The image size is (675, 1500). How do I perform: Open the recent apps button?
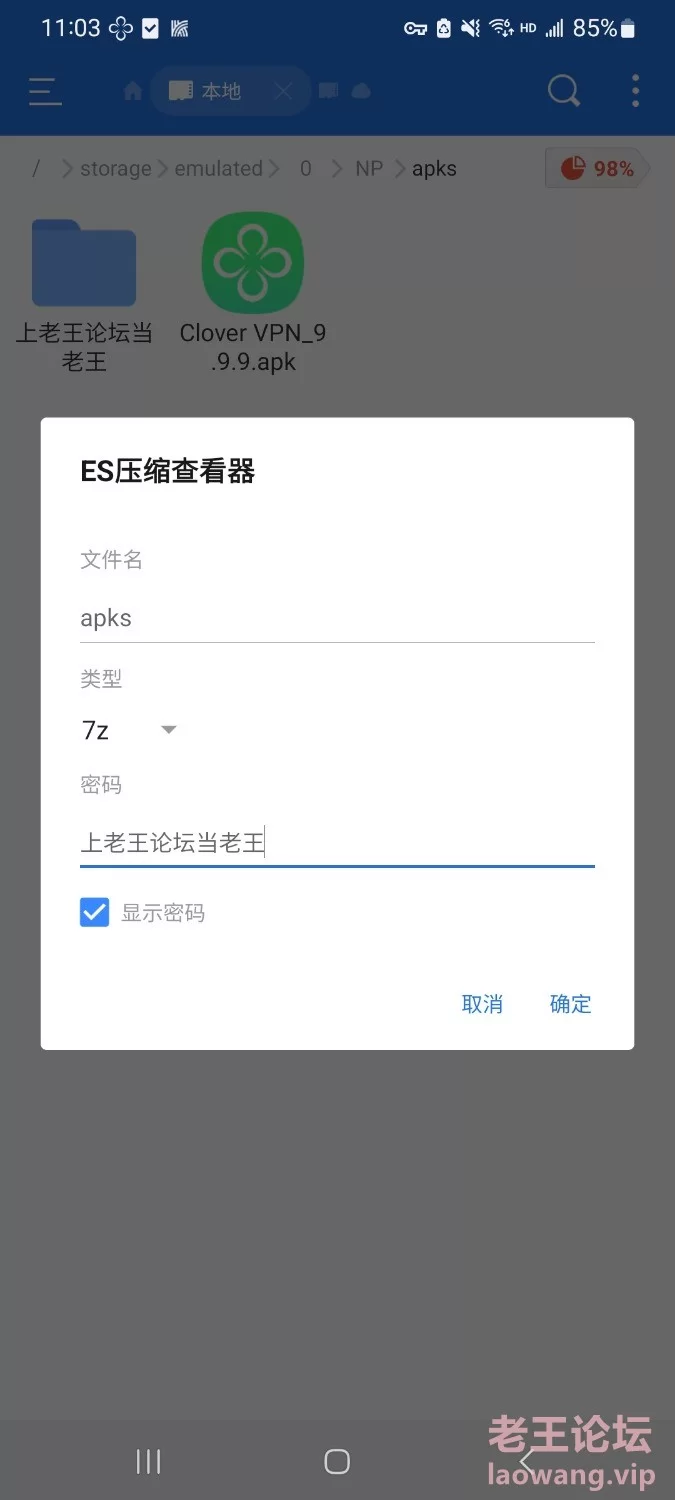tap(148, 1461)
